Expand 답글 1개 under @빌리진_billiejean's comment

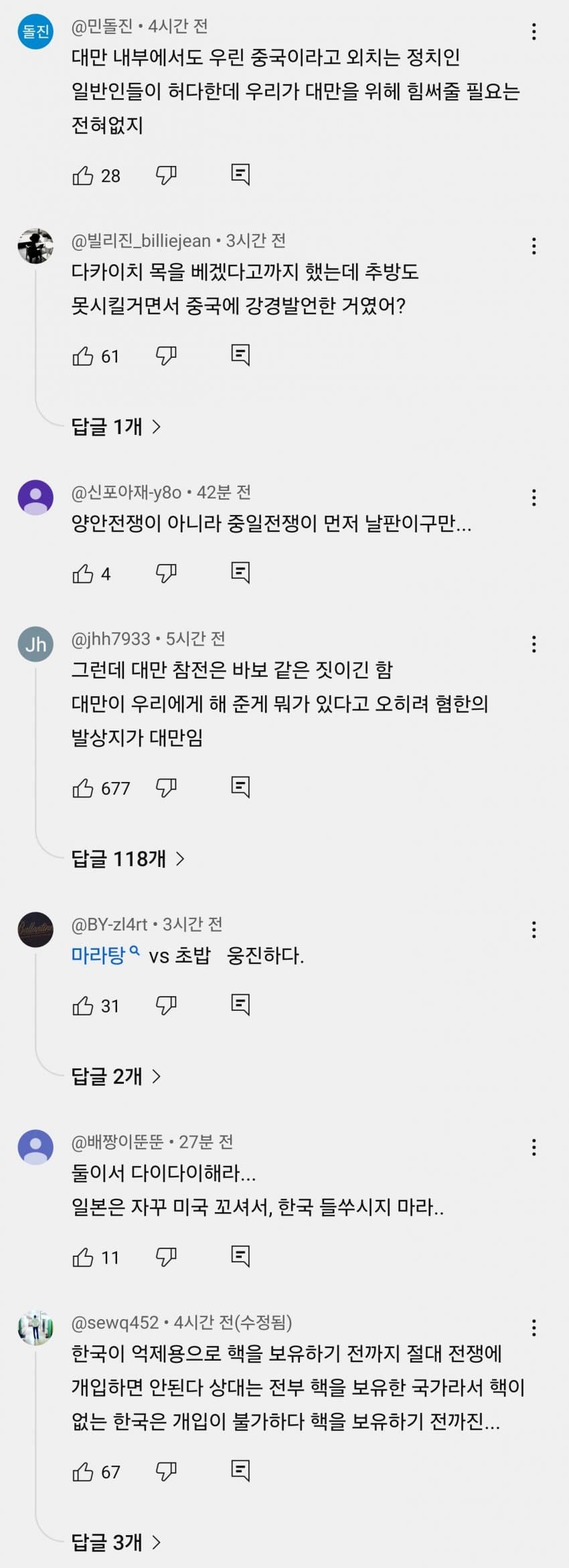[x=116, y=426]
